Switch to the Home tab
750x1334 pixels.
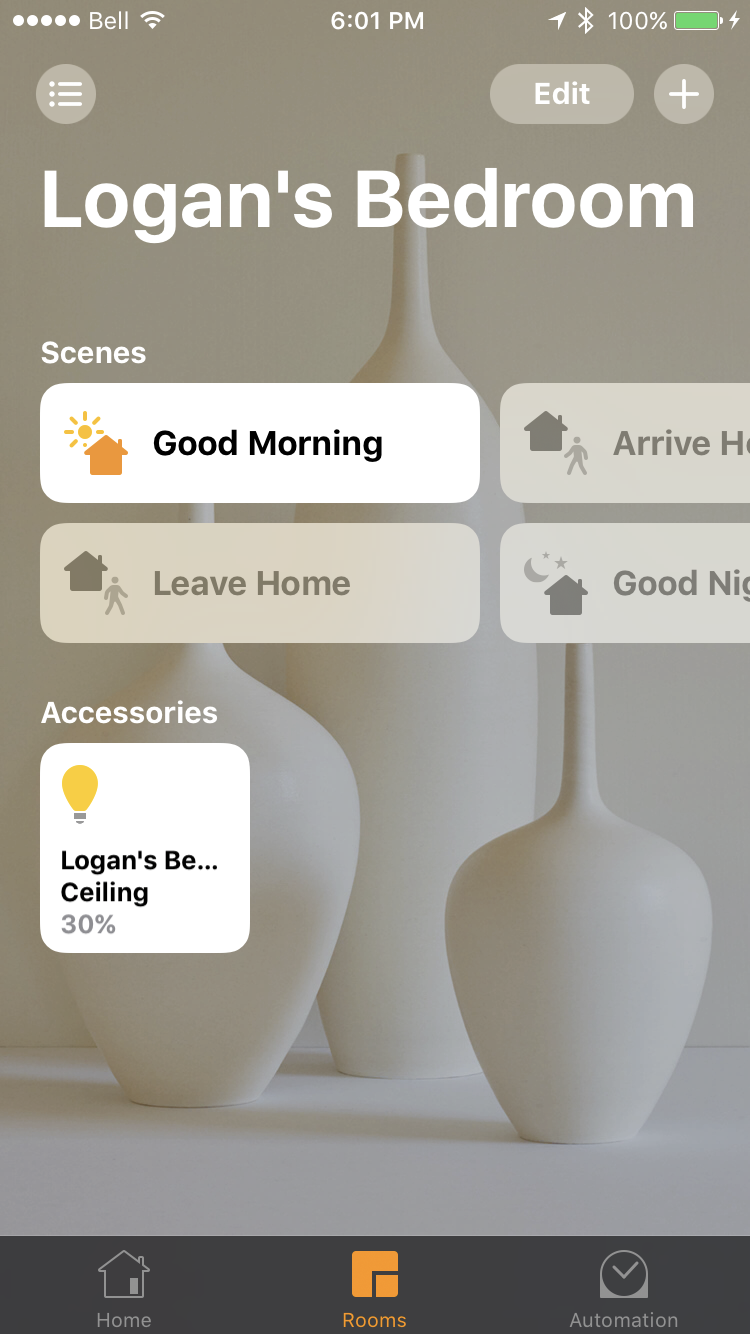(124, 1288)
